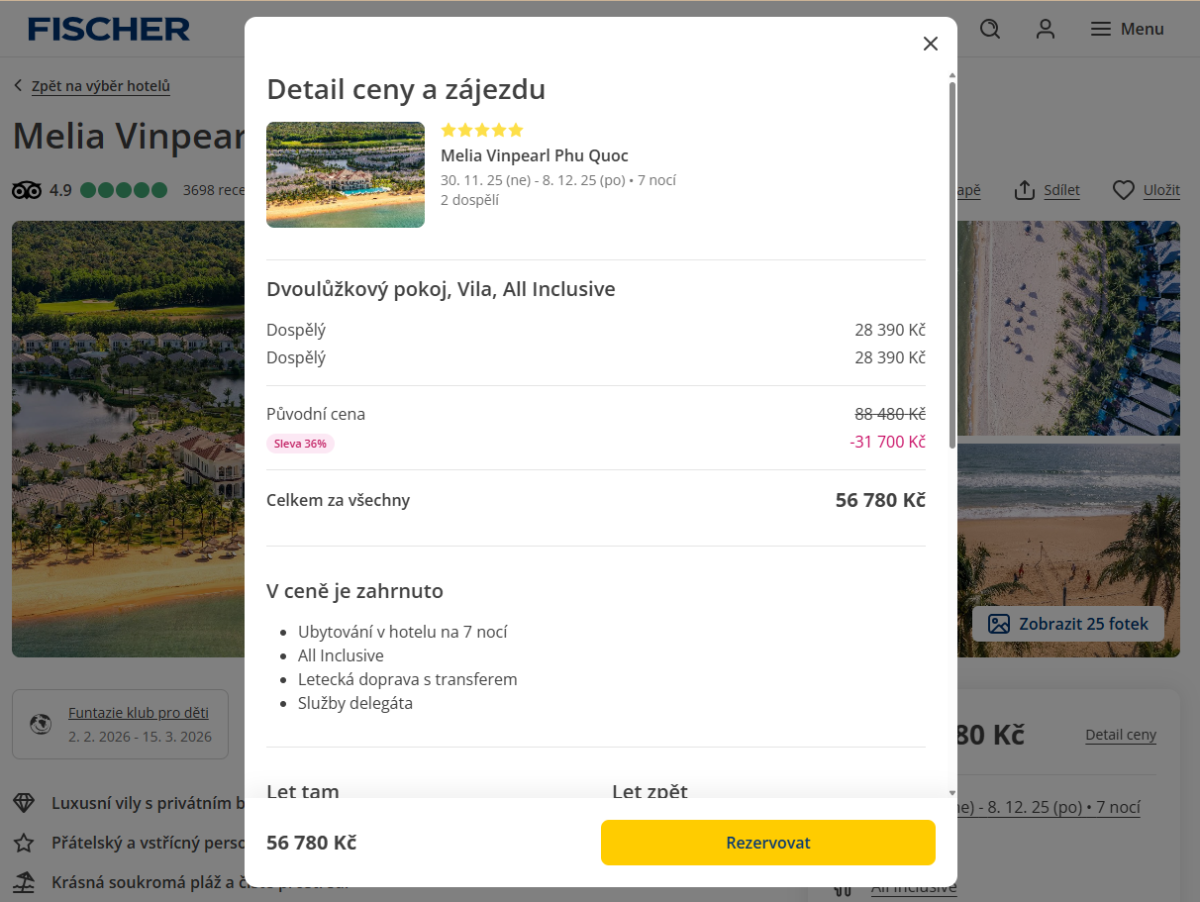Tap the yellow Rezervovat button

point(767,843)
